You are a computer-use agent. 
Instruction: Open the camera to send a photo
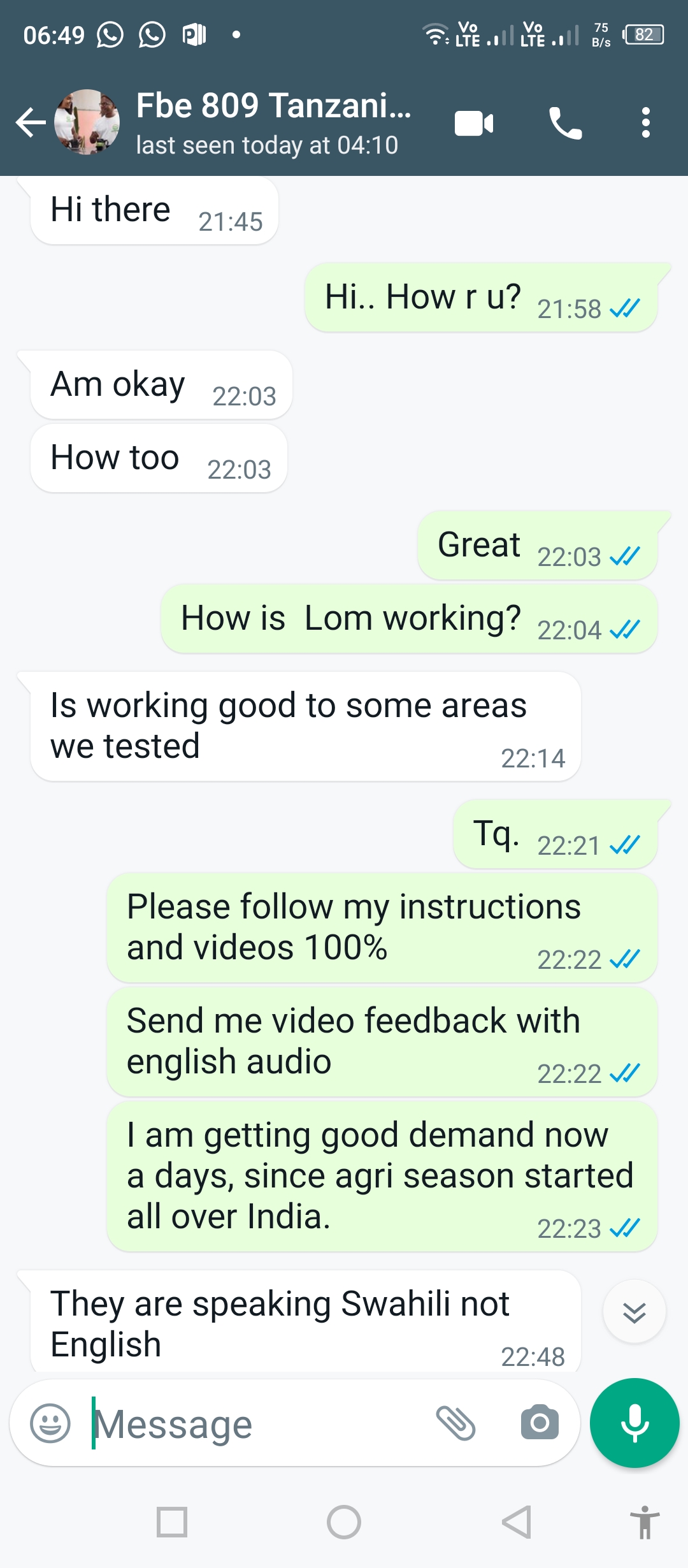[x=540, y=1423]
